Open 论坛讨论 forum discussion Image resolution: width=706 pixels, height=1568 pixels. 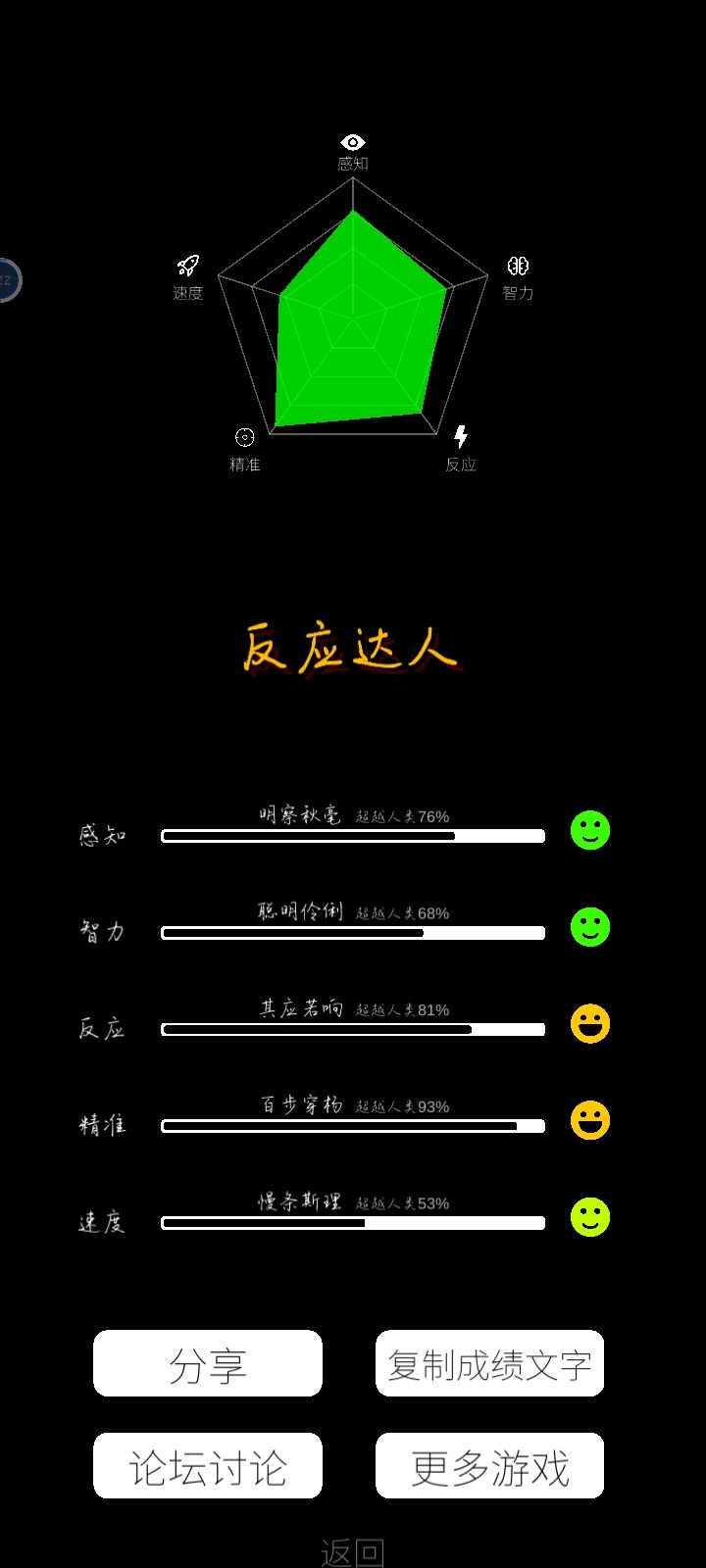pyautogui.click(x=206, y=1465)
